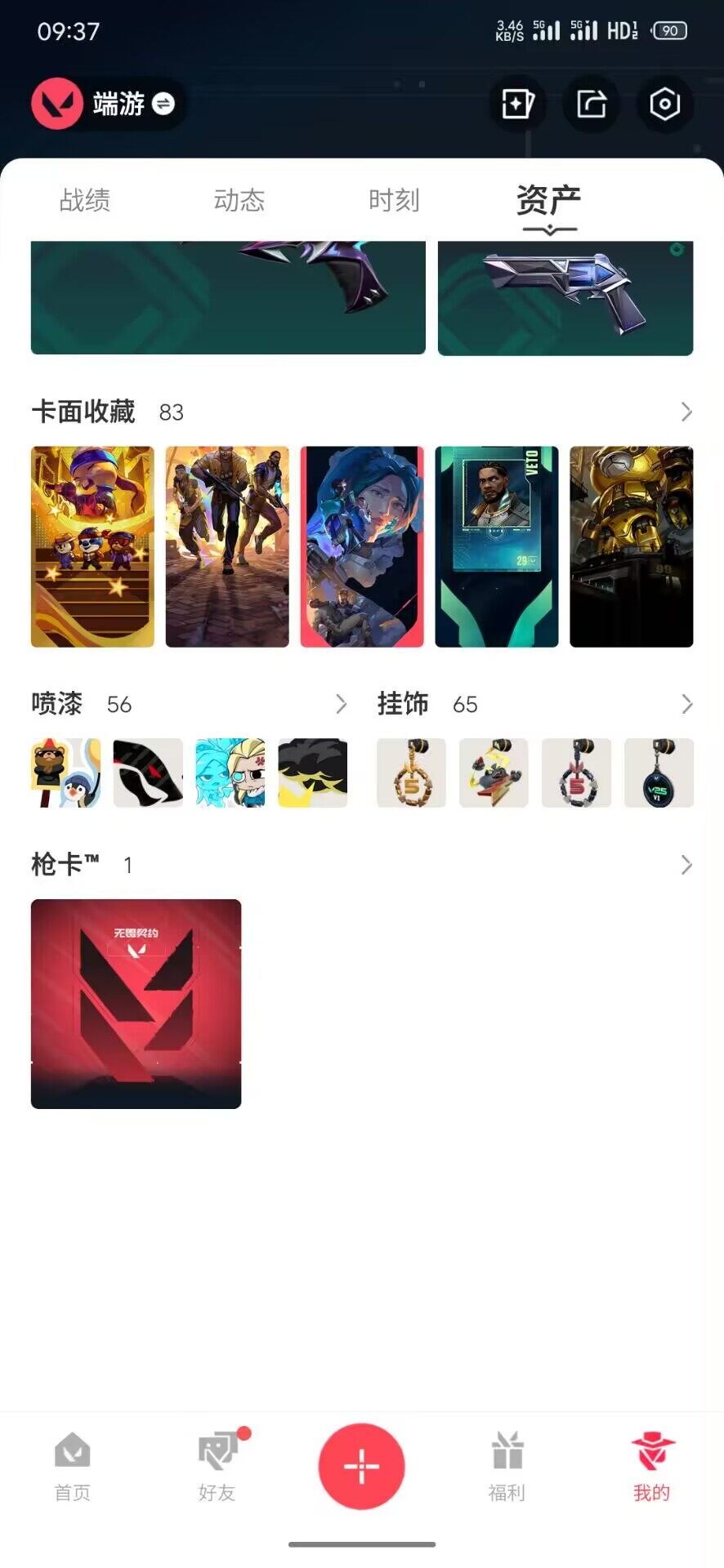Image resolution: width=724 pixels, height=1568 pixels.
Task: Expand the 挂饰 gun buddies section
Action: (x=686, y=704)
